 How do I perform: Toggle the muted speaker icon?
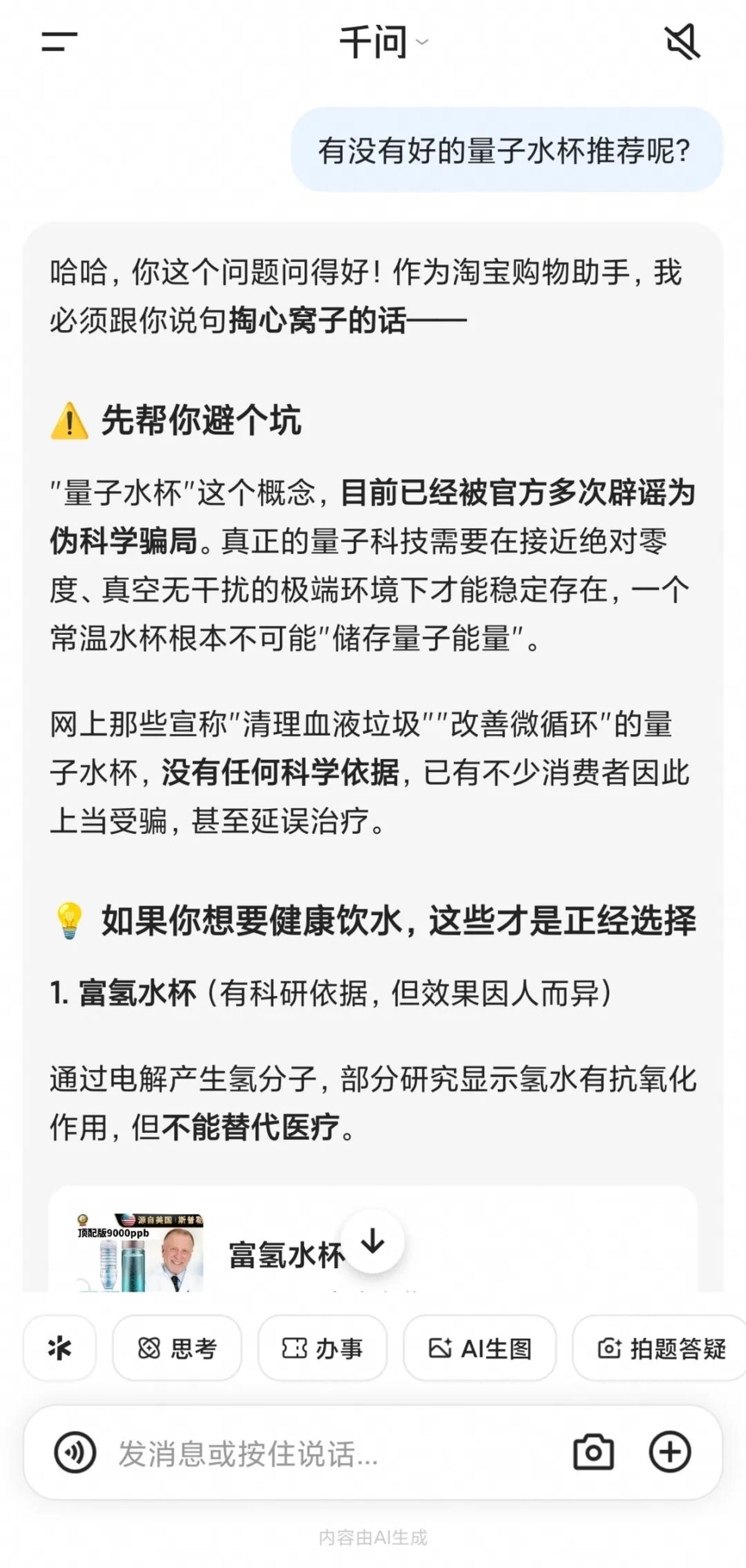682,41
